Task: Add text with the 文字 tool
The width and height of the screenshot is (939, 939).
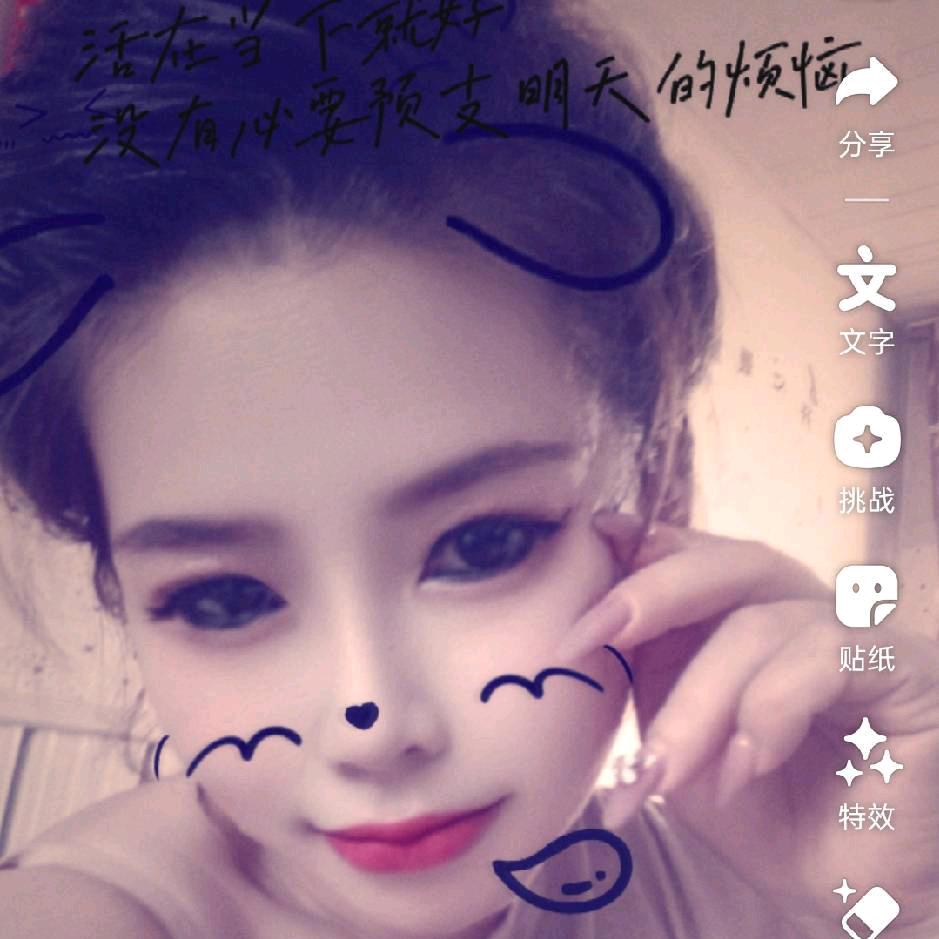Action: [x=866, y=302]
